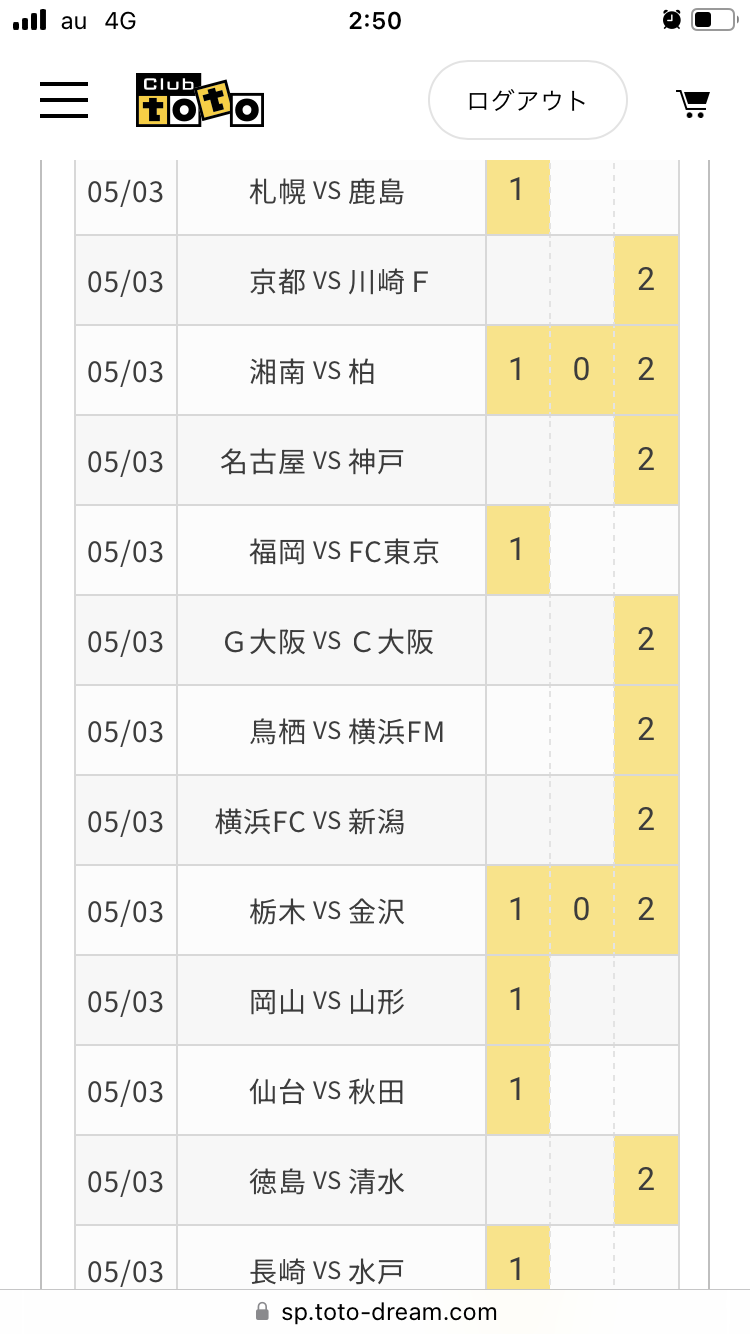The height and width of the screenshot is (1334, 750).
Task: Open the hamburger menu
Action: [64, 100]
